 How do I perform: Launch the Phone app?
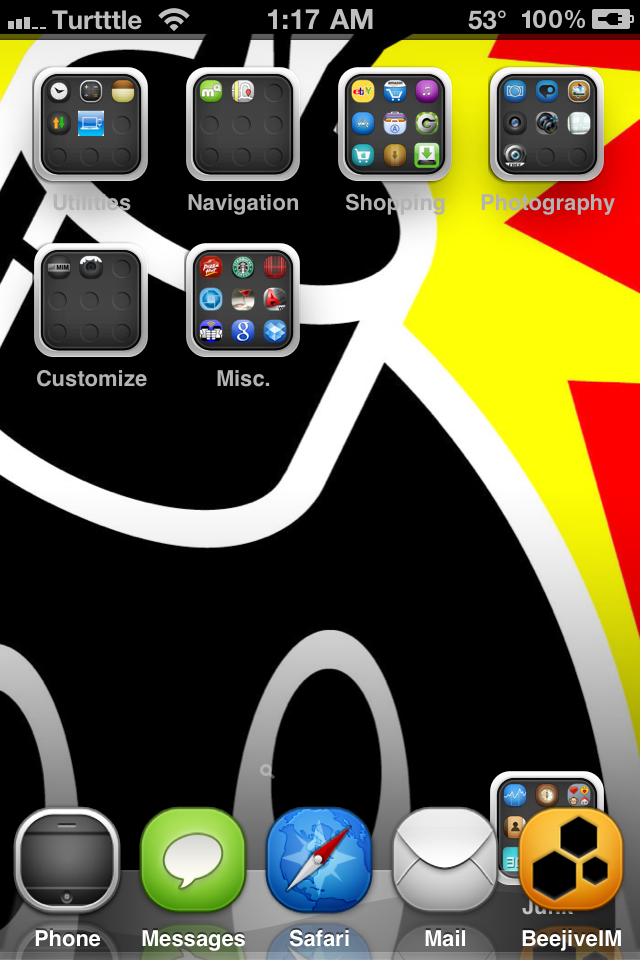(67, 860)
